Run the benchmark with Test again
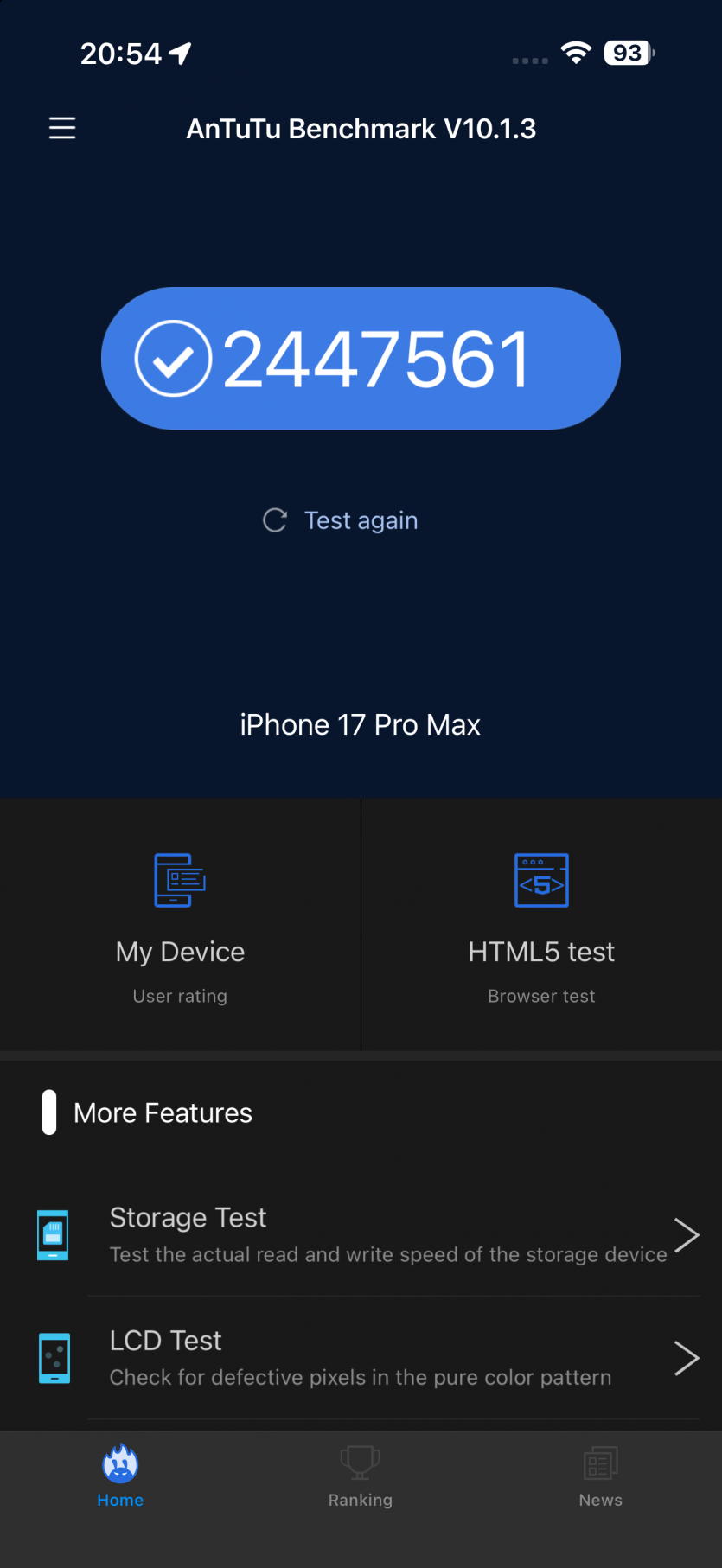 [342, 520]
